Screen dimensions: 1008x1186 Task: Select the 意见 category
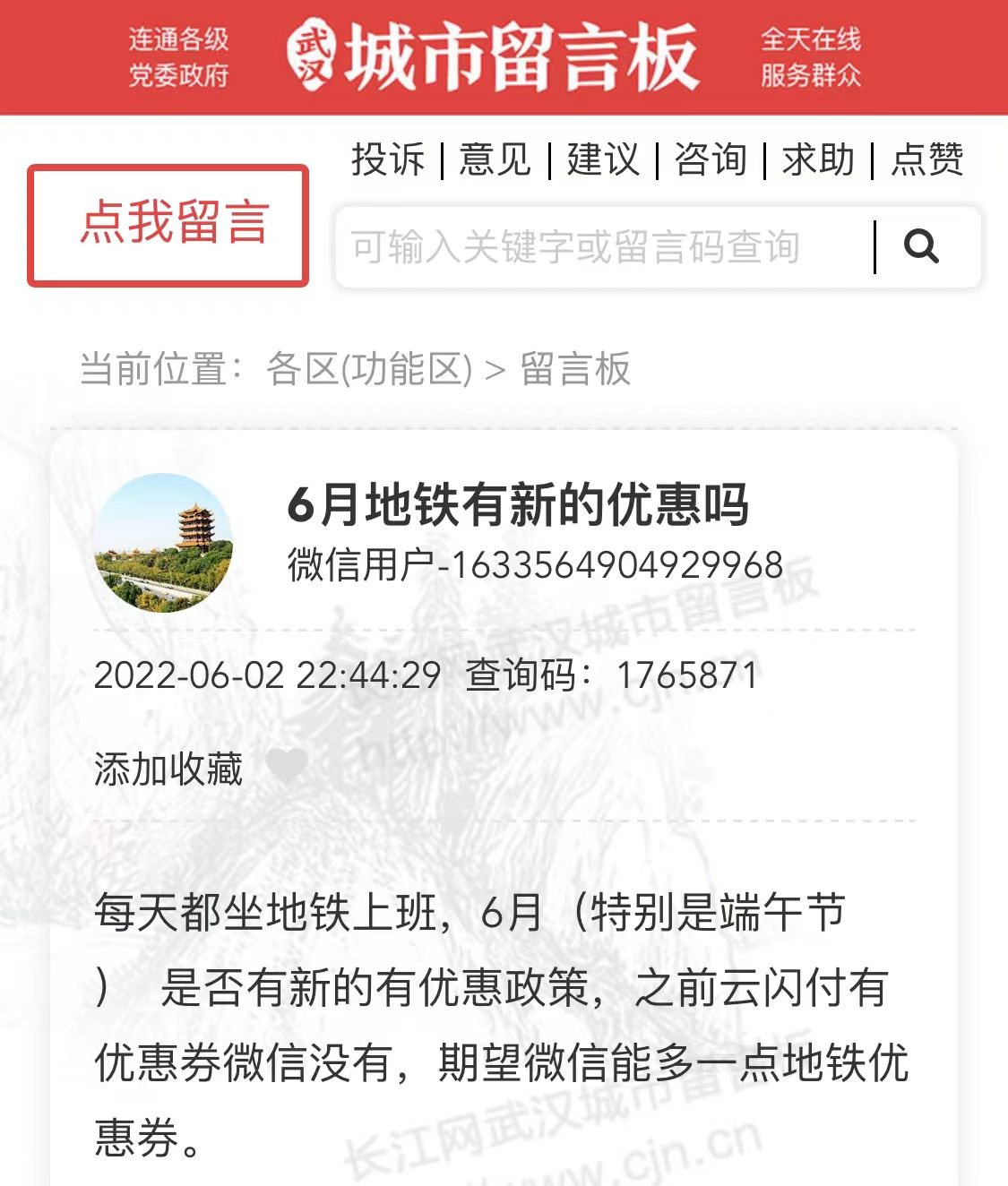click(x=495, y=160)
